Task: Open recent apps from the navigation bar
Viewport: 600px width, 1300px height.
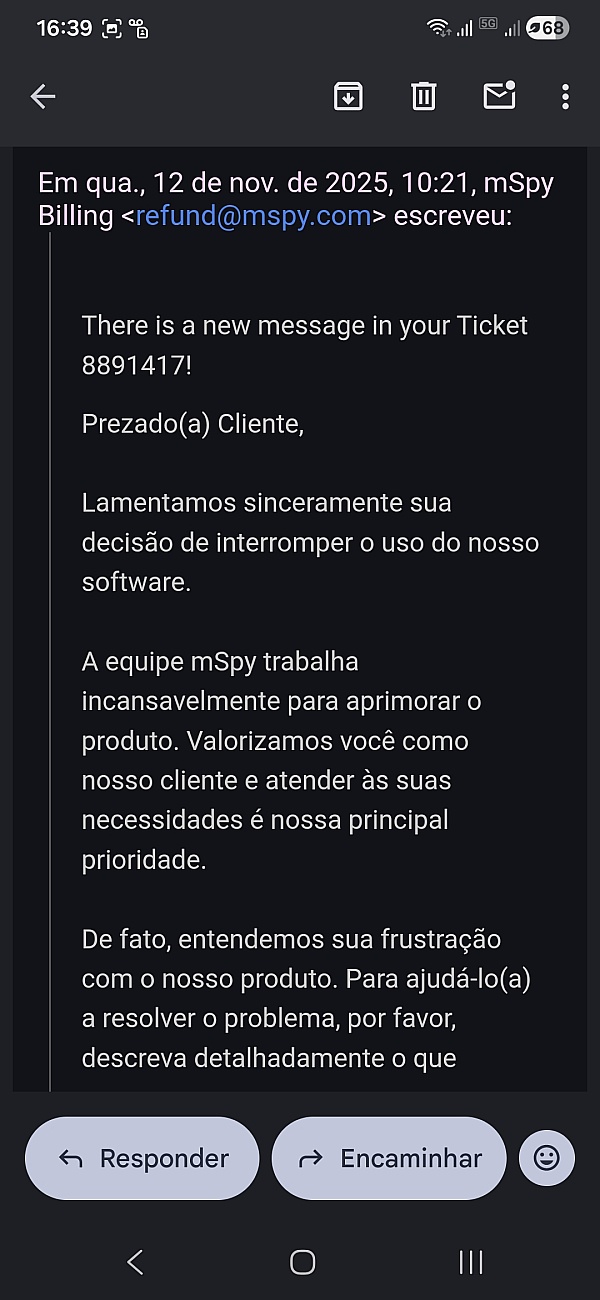Action: (471, 1262)
